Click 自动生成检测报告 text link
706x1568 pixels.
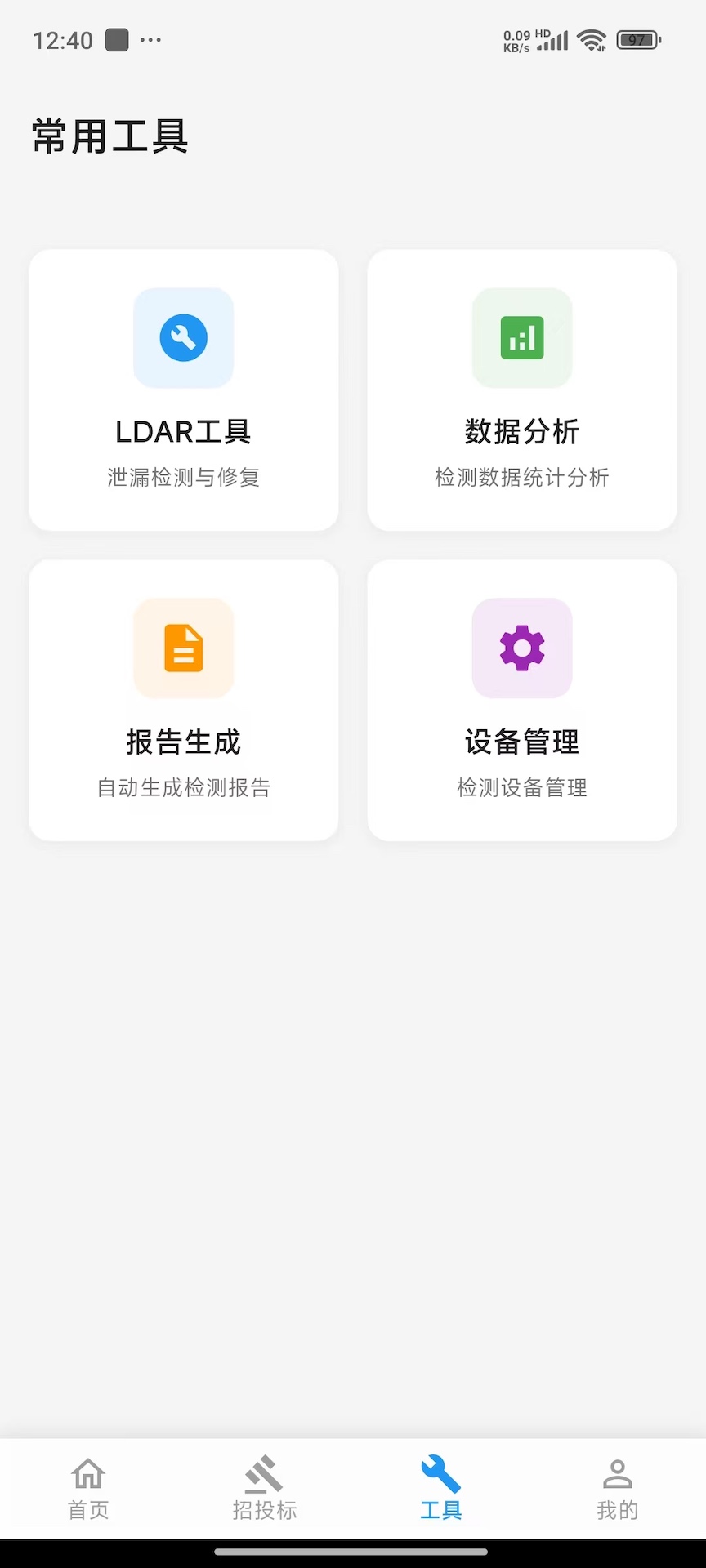pos(183,786)
